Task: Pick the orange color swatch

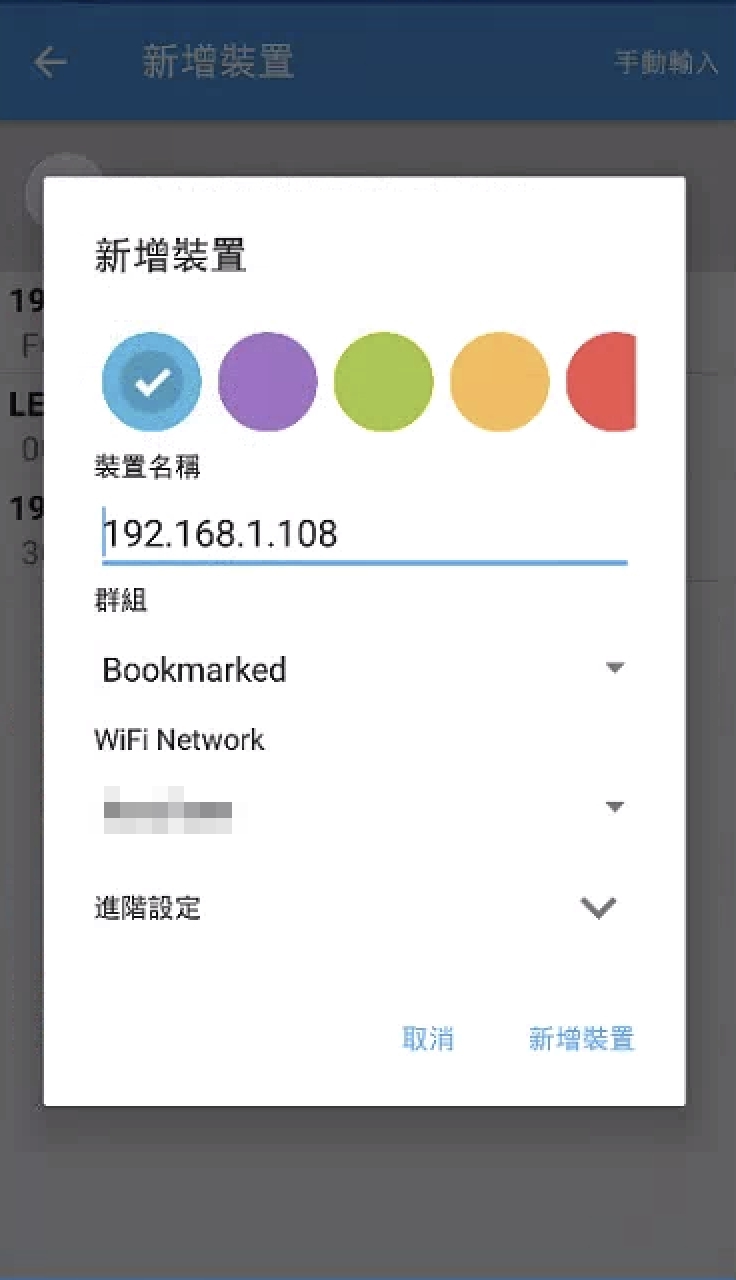Action: [x=500, y=382]
